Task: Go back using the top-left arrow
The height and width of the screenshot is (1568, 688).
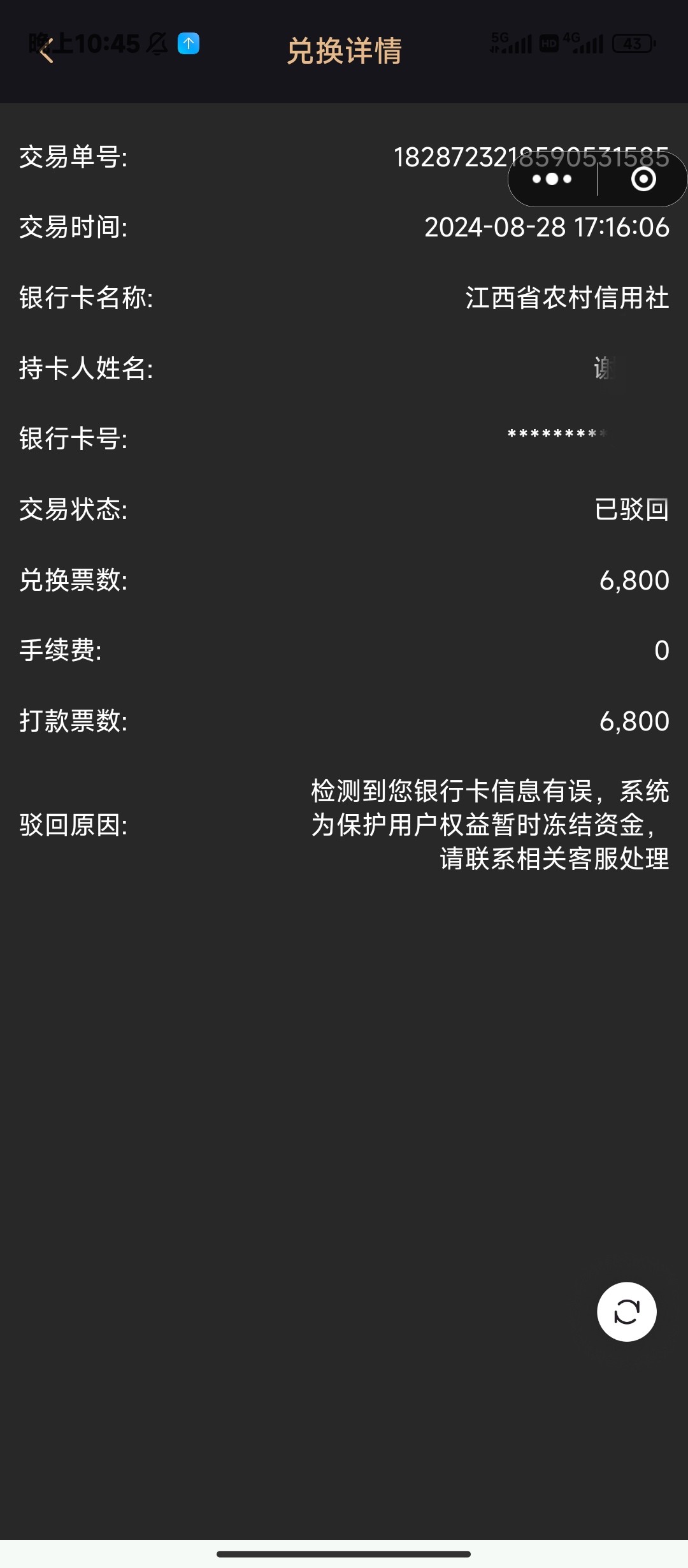Action: [x=47, y=51]
